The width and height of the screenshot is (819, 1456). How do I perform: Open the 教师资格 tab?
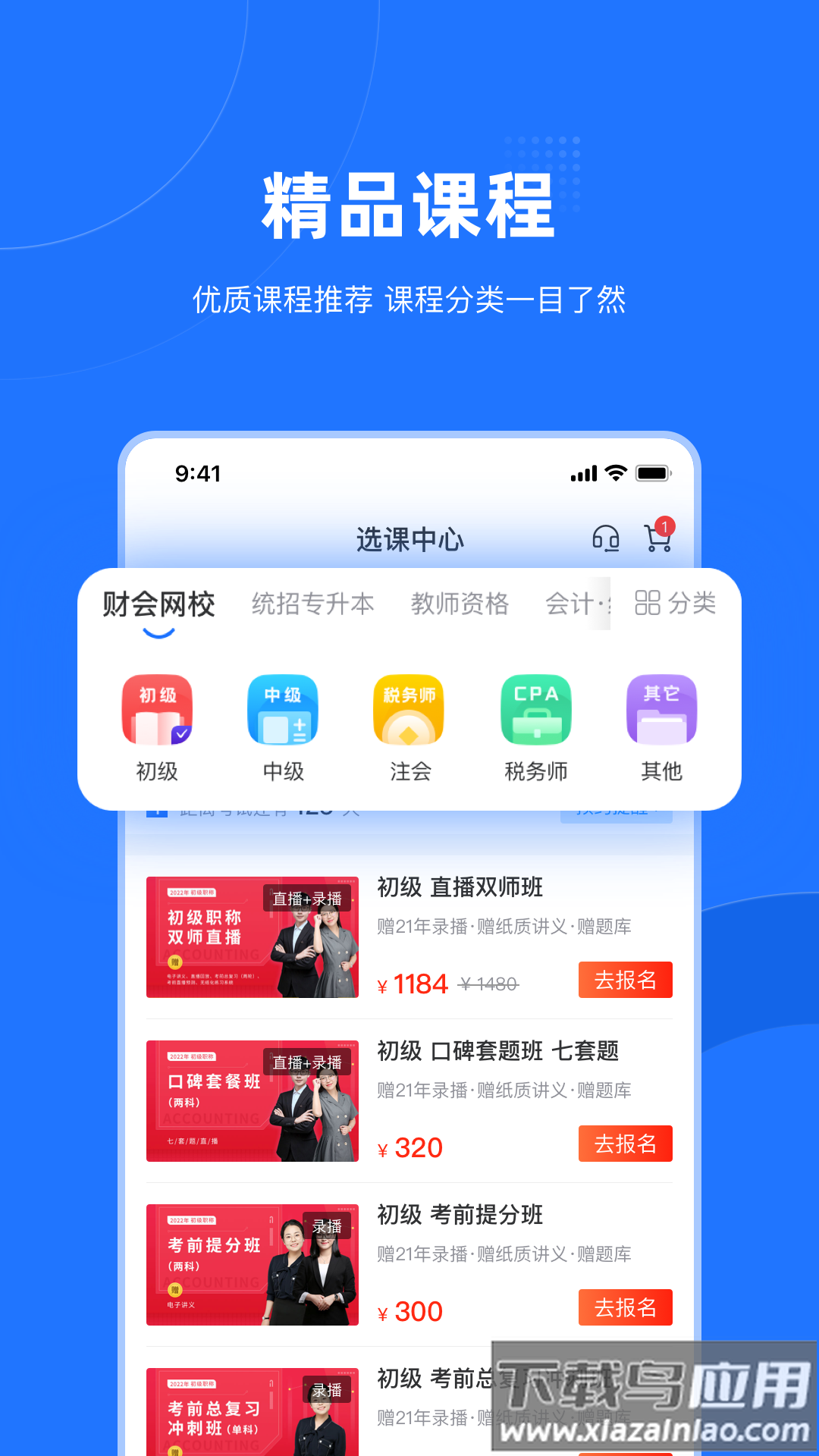coord(459,604)
